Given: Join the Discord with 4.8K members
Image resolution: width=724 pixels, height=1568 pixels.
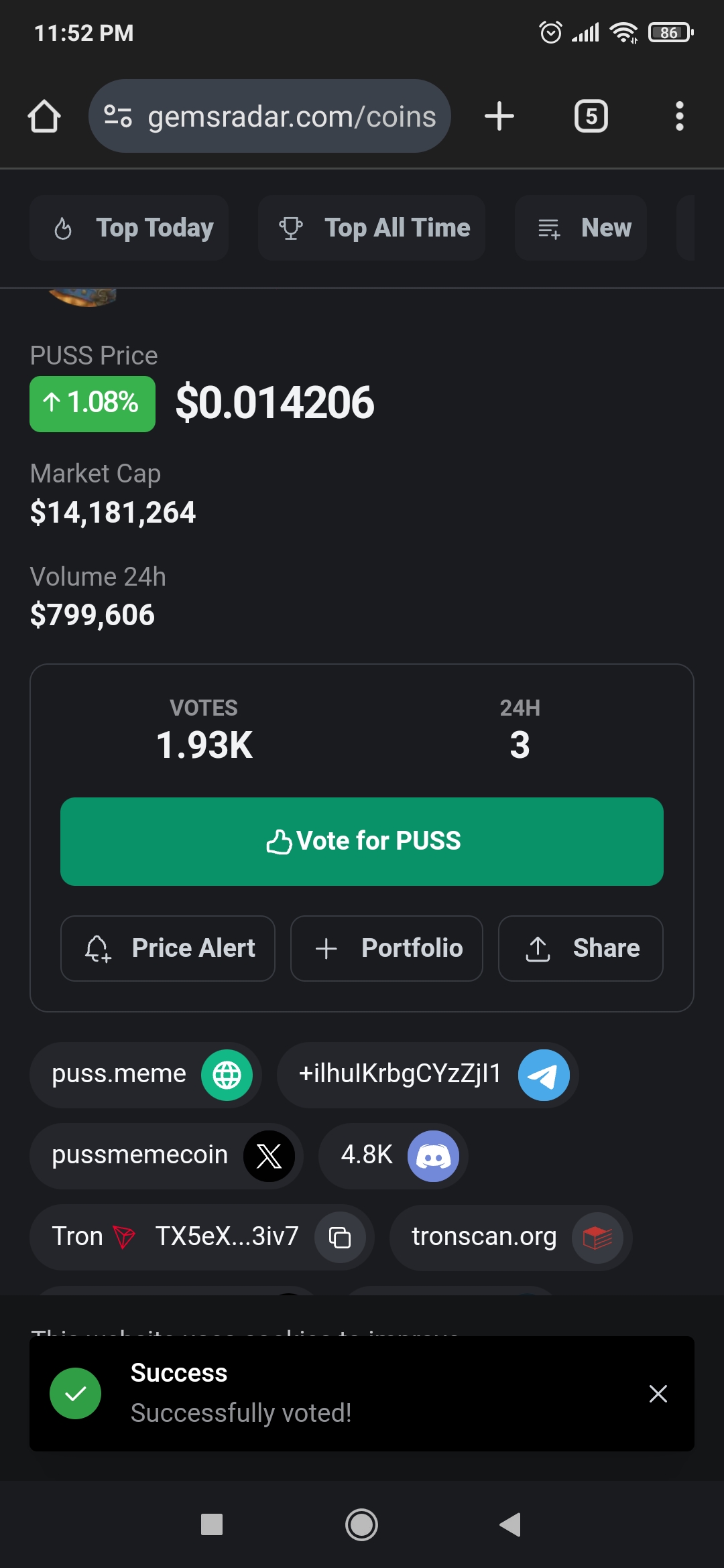Looking at the screenshot, I should pyautogui.click(x=393, y=1155).
